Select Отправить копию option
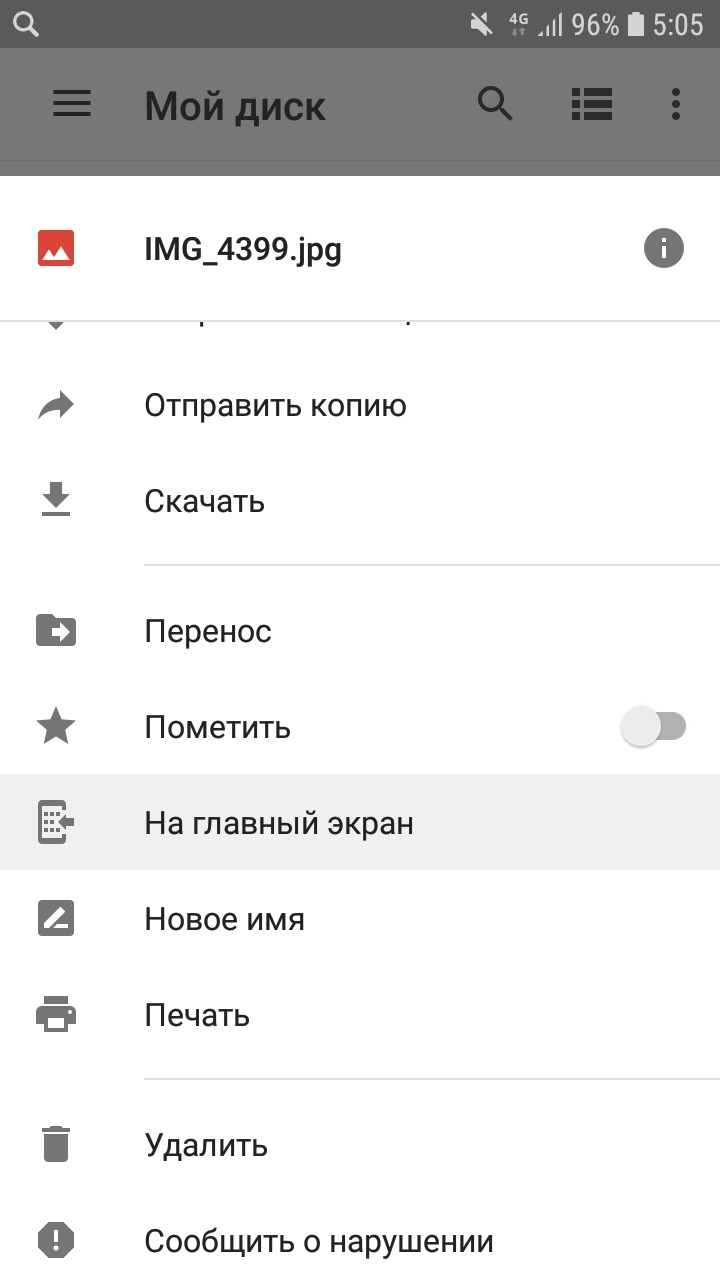 [x=360, y=406]
